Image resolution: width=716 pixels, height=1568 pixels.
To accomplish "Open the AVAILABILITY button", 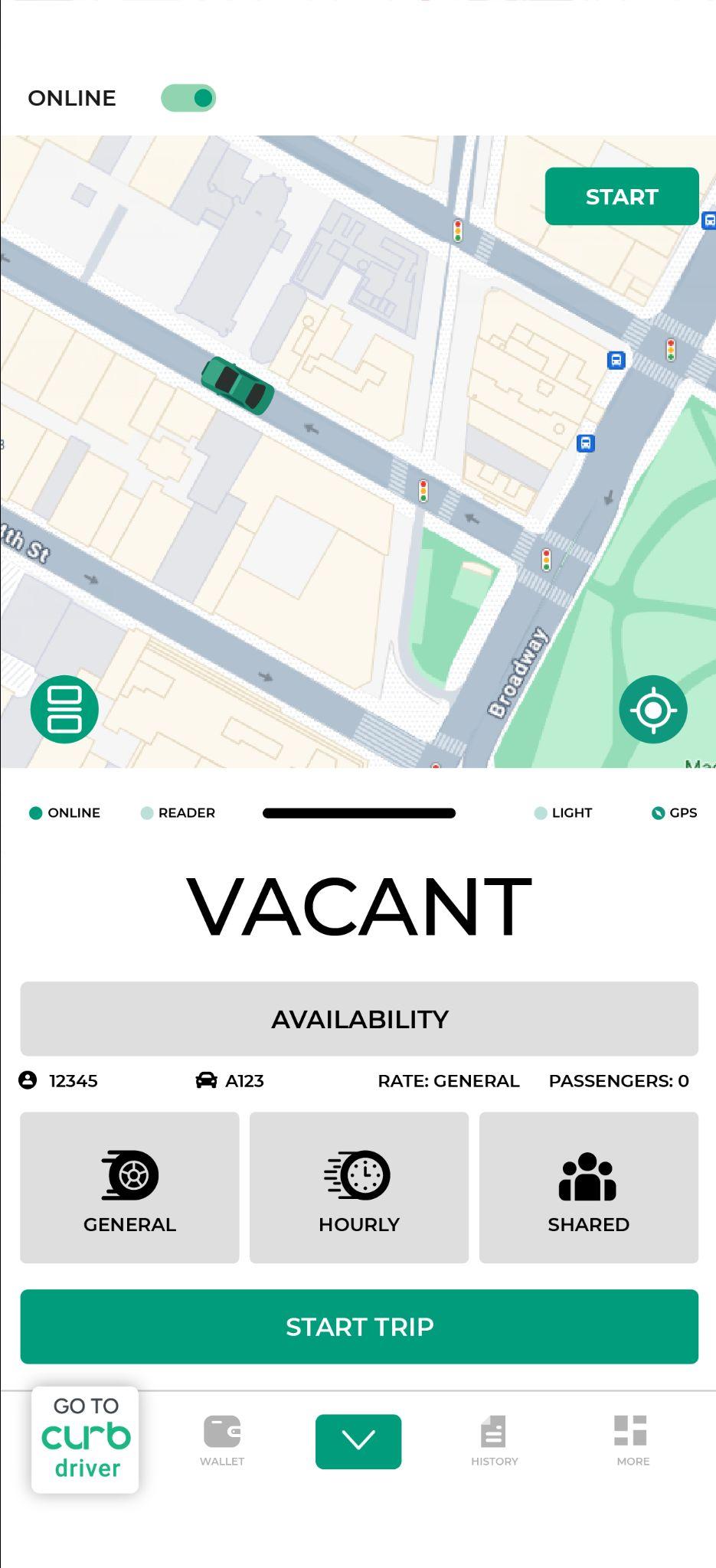I will 359,1019.
